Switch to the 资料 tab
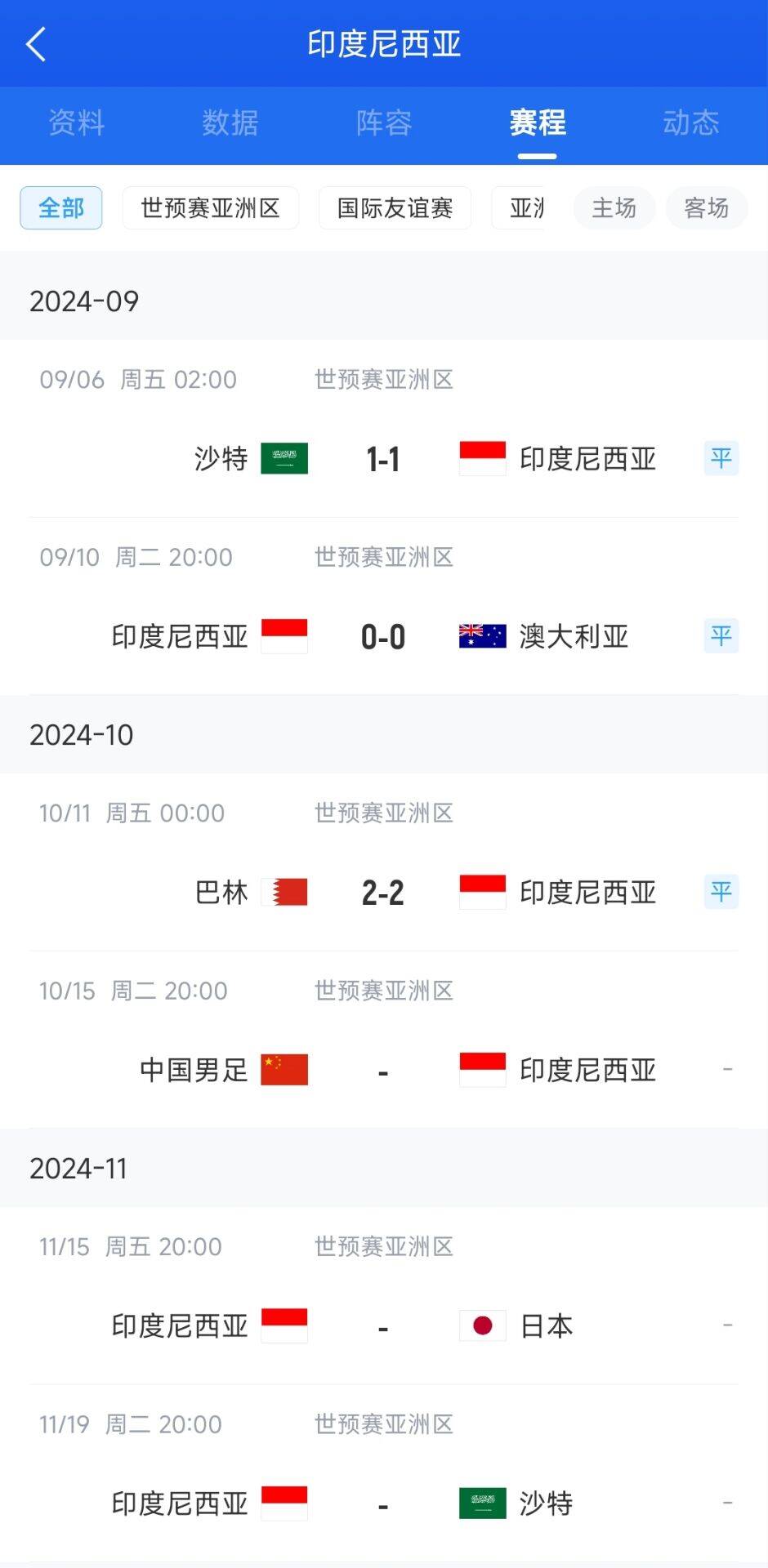This screenshot has height=1568, width=768. click(x=77, y=123)
